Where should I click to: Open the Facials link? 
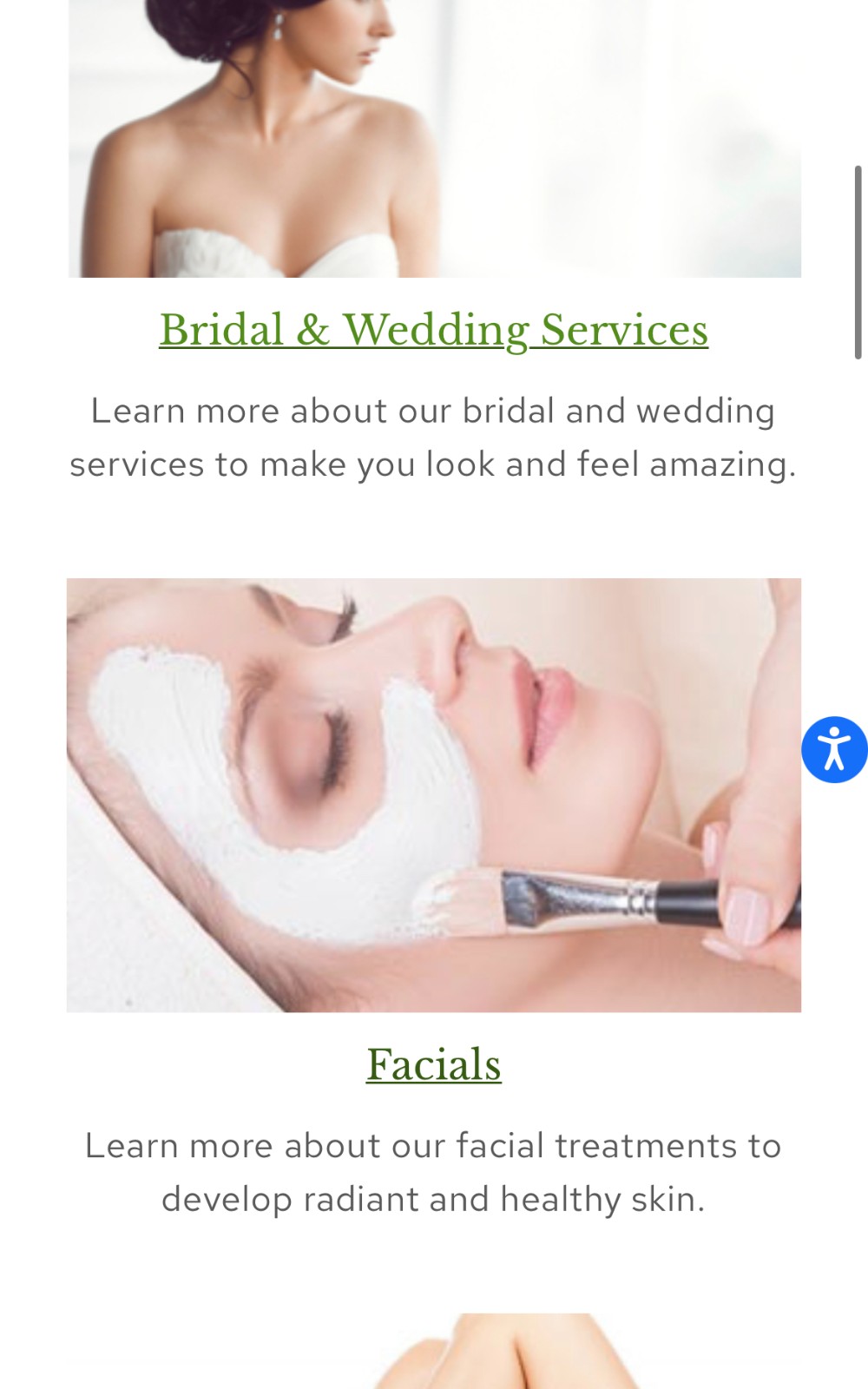[433, 1064]
